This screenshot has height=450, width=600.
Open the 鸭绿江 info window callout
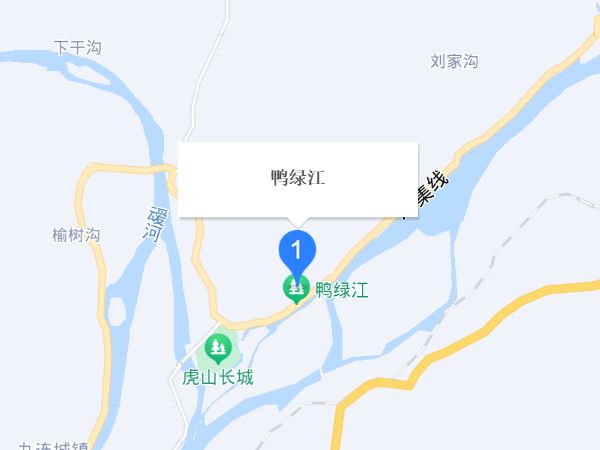[297, 179]
